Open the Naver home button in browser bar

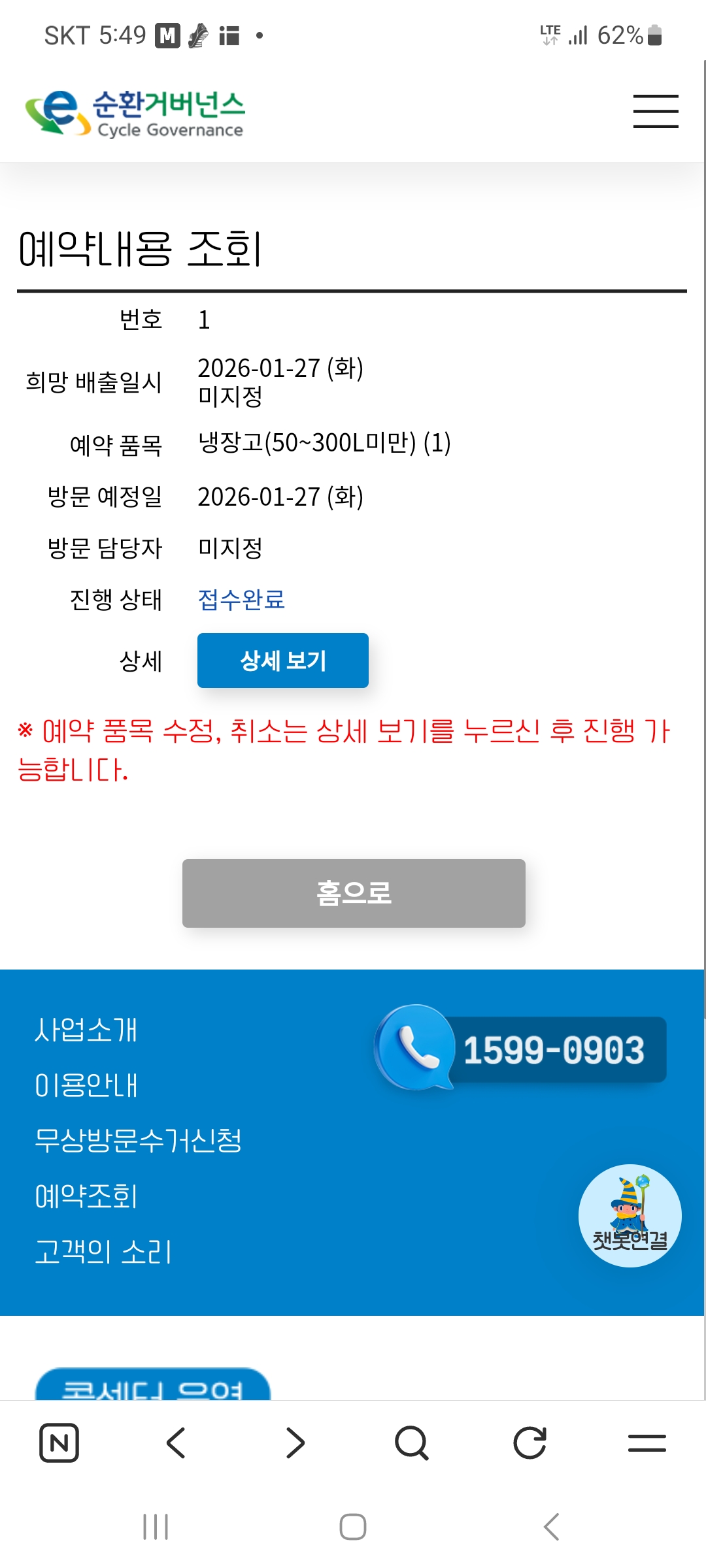point(59,1443)
